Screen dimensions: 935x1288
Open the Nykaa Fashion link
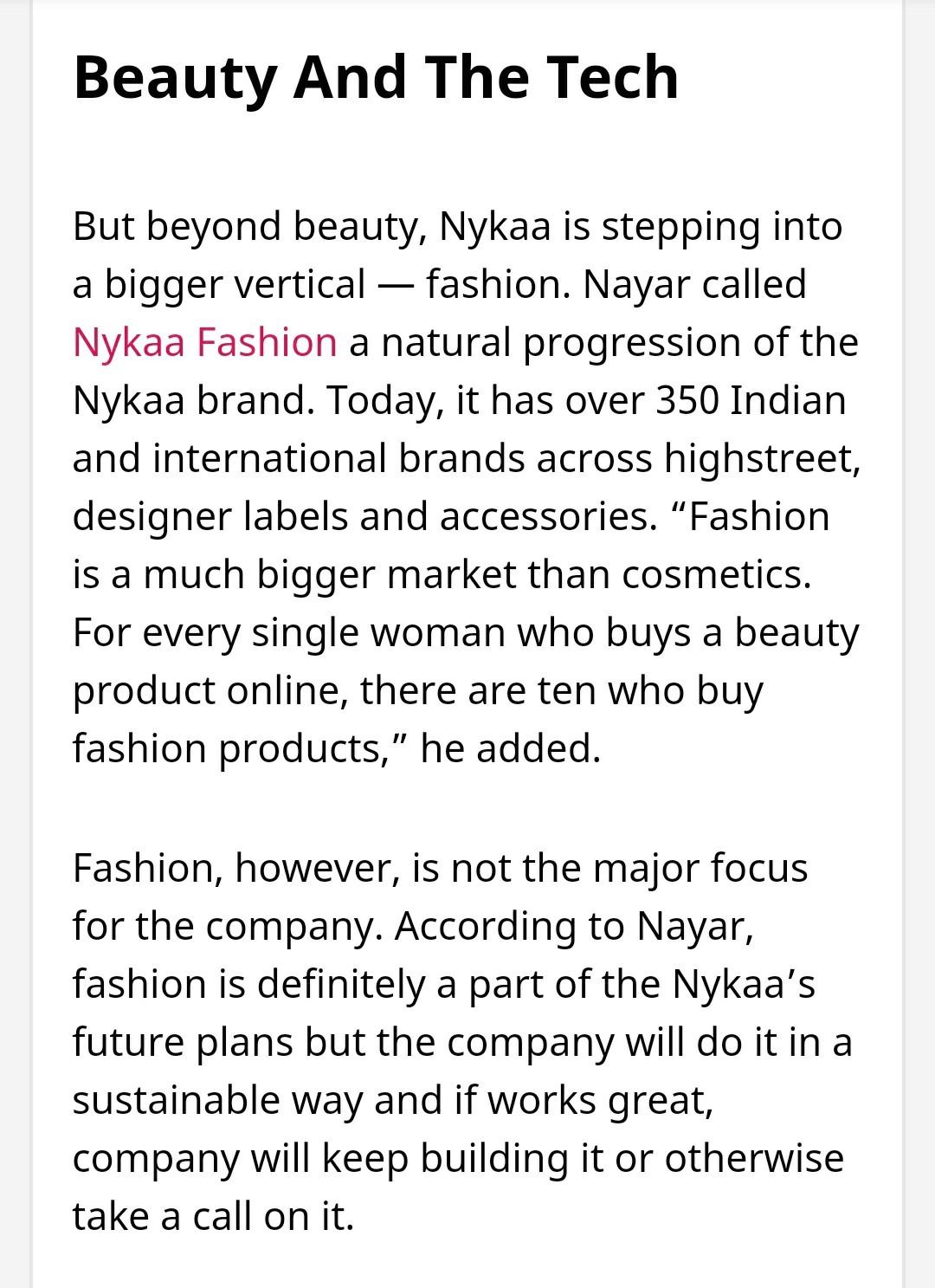204,342
